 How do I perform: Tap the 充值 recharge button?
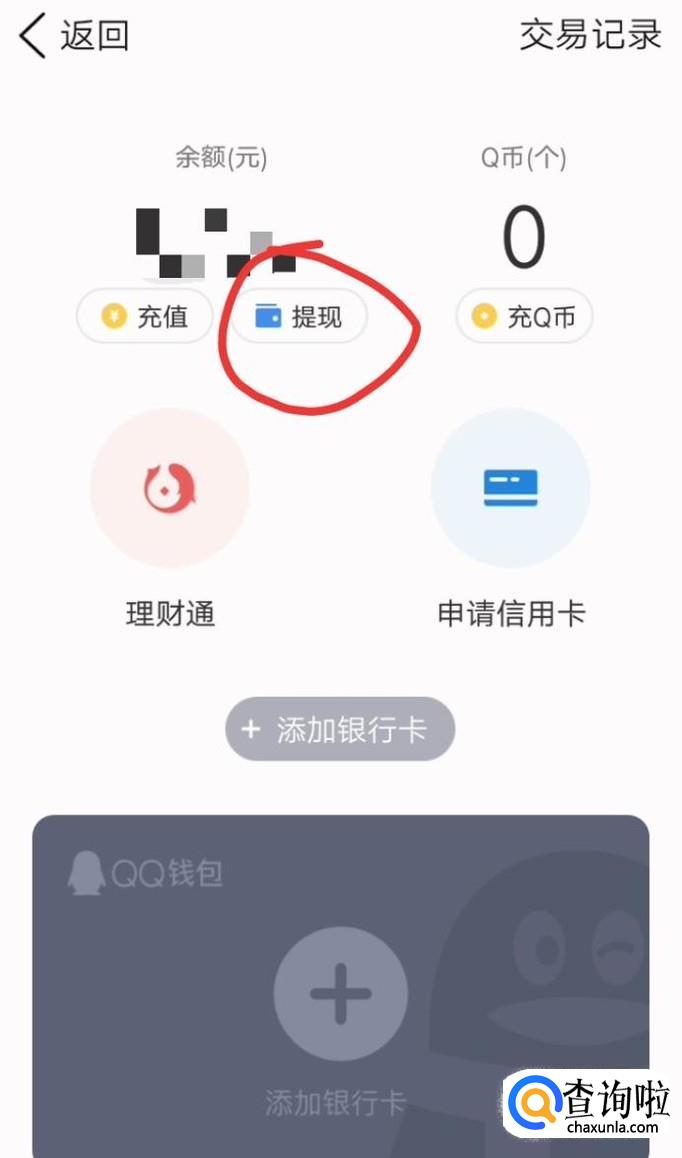(x=146, y=317)
